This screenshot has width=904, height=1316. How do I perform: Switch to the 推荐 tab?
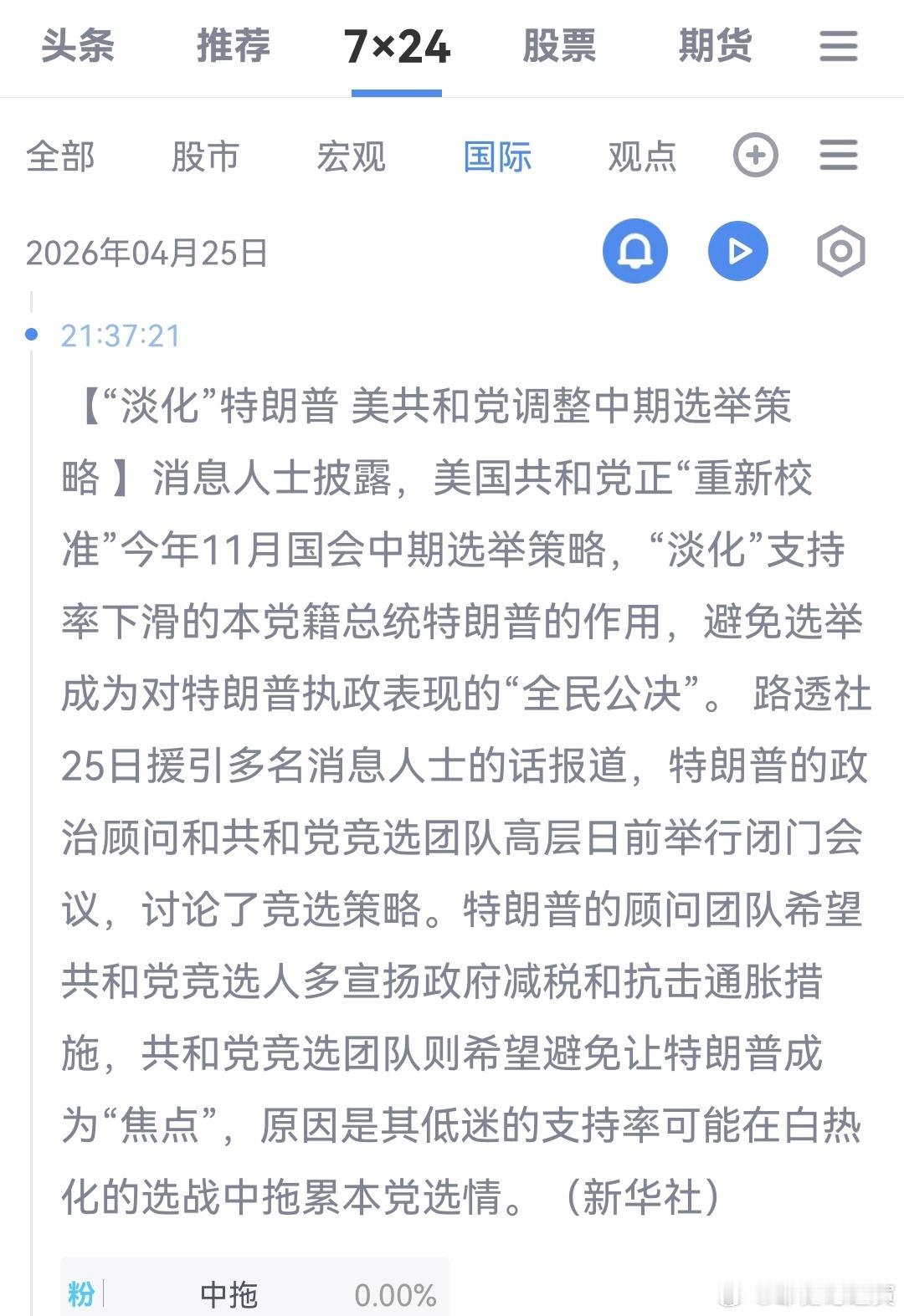233,48
